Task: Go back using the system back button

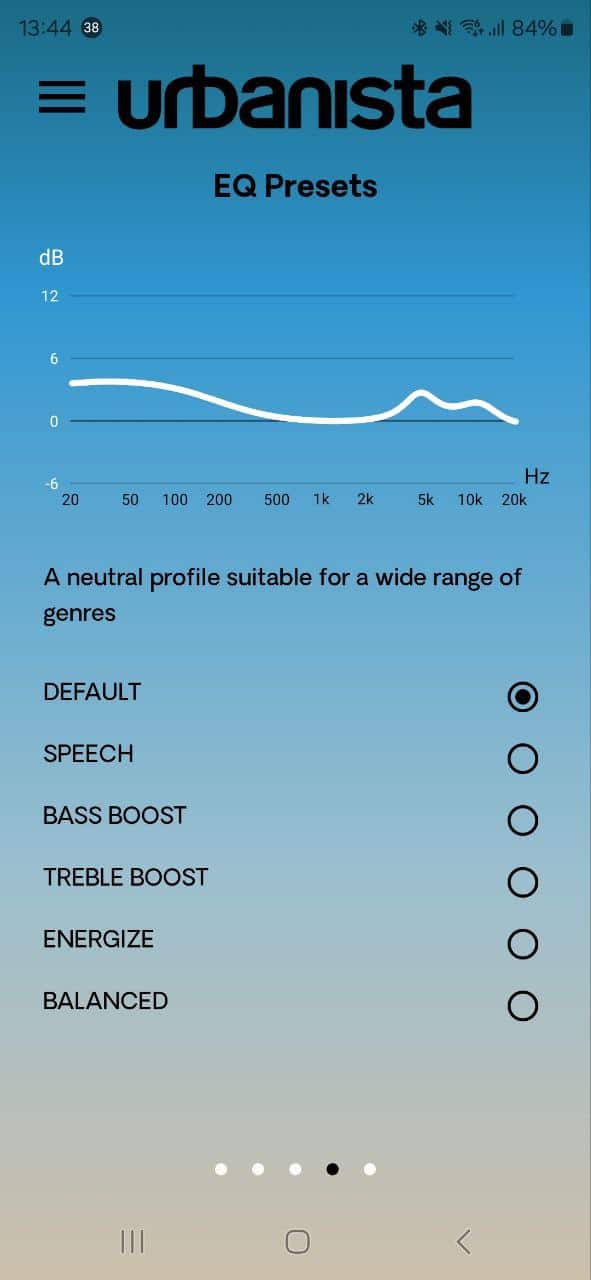Action: [x=463, y=1241]
